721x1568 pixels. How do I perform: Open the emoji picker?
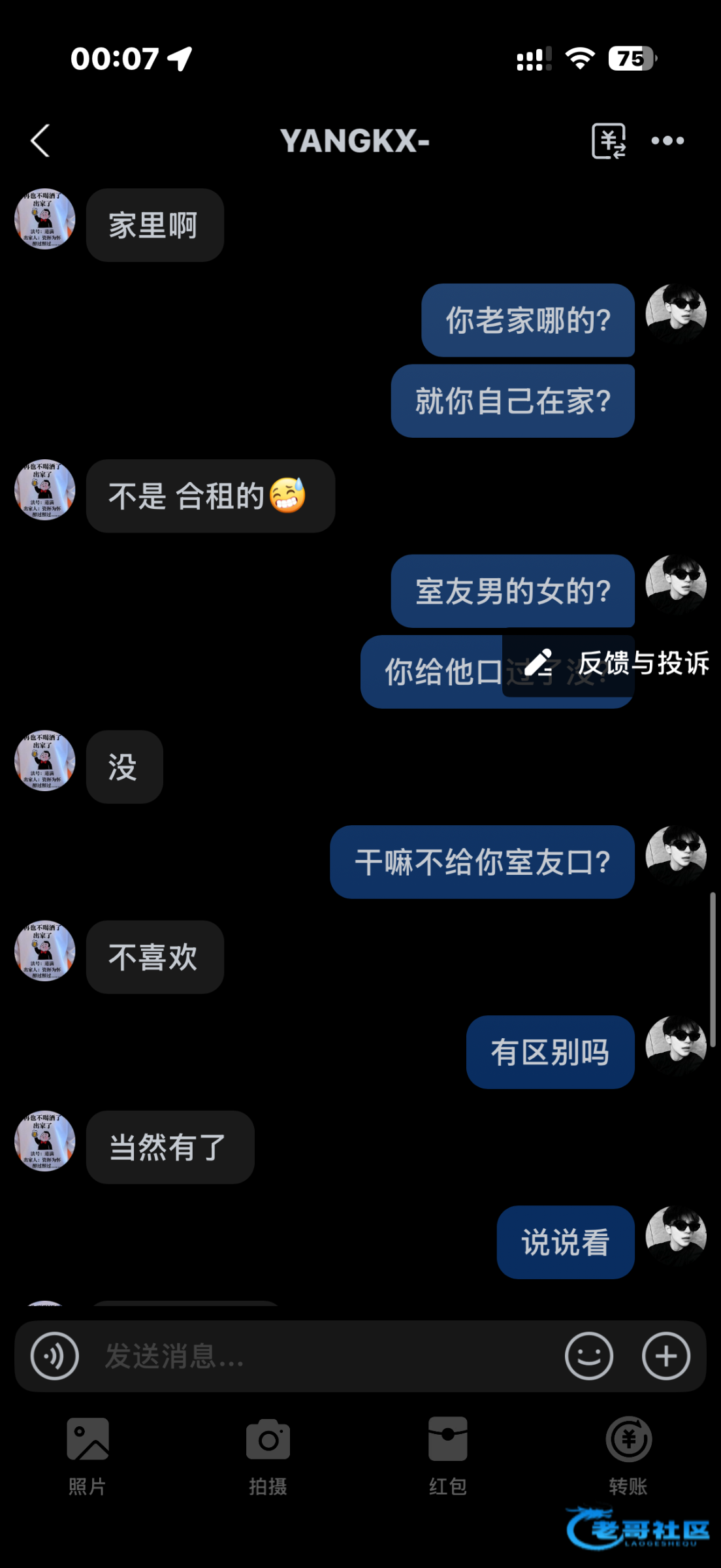click(588, 1356)
